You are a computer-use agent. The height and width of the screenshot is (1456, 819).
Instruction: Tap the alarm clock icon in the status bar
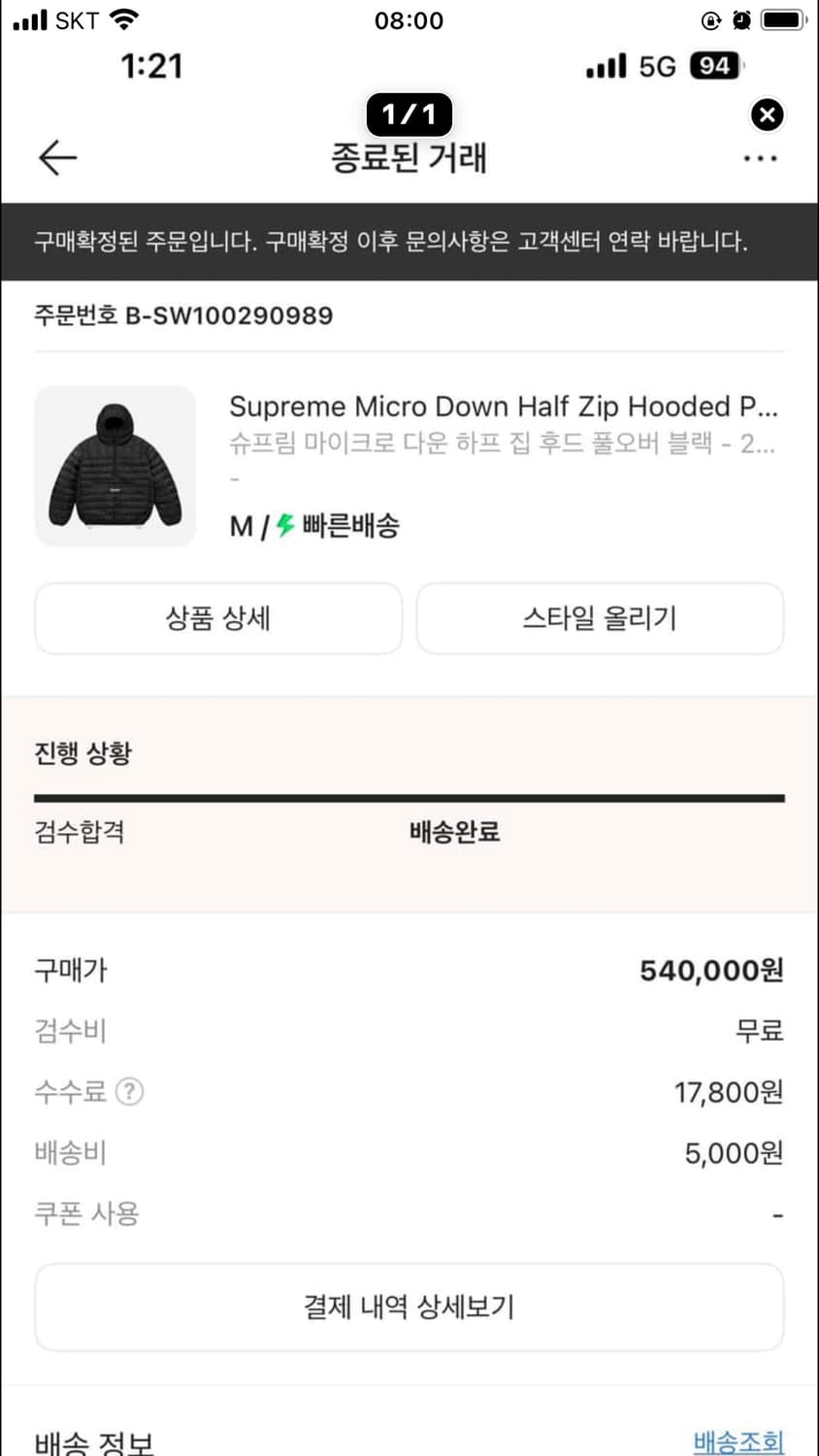point(739,17)
